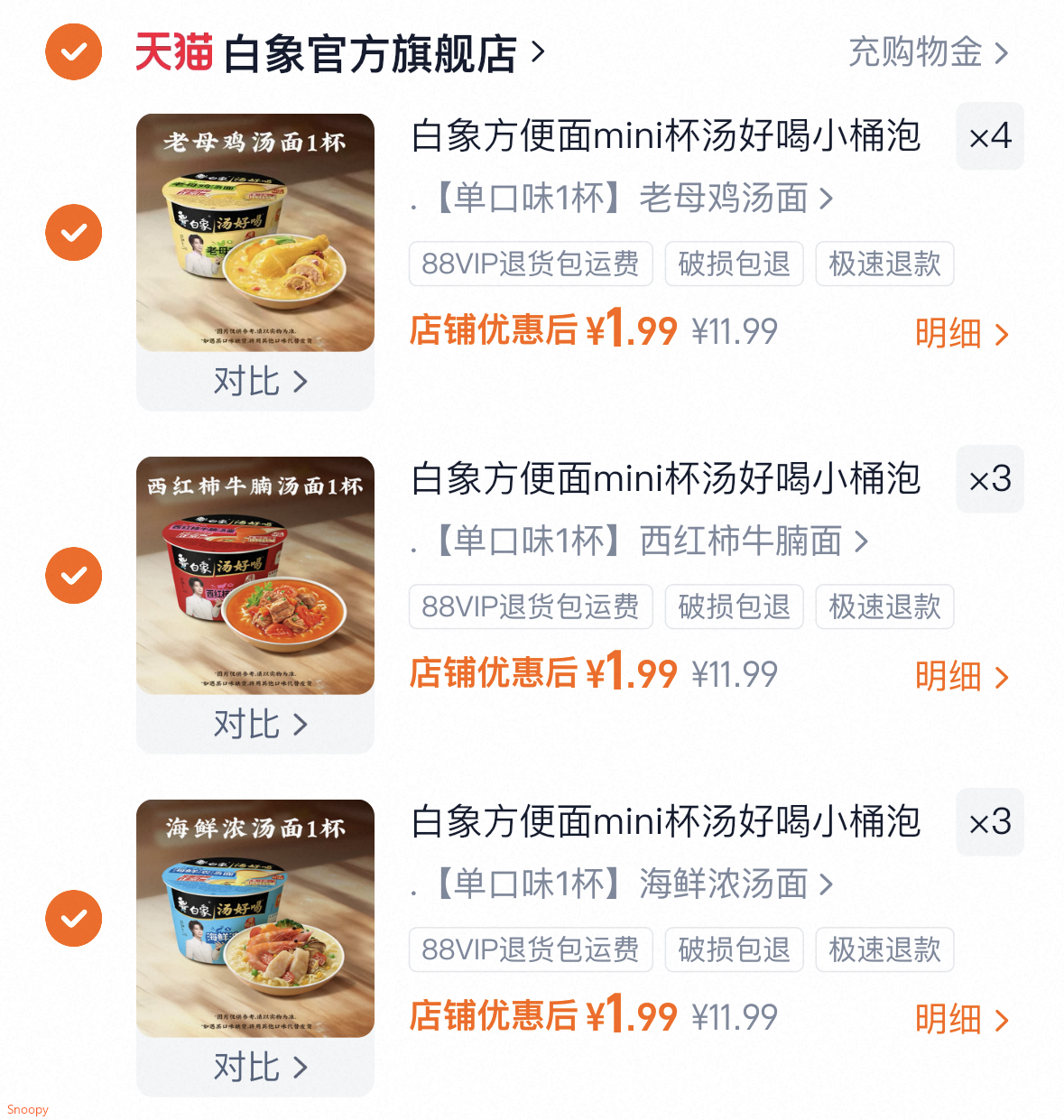View 明细 price details for 海鲜浓汤面
The image size is (1064, 1120).
(961, 1020)
